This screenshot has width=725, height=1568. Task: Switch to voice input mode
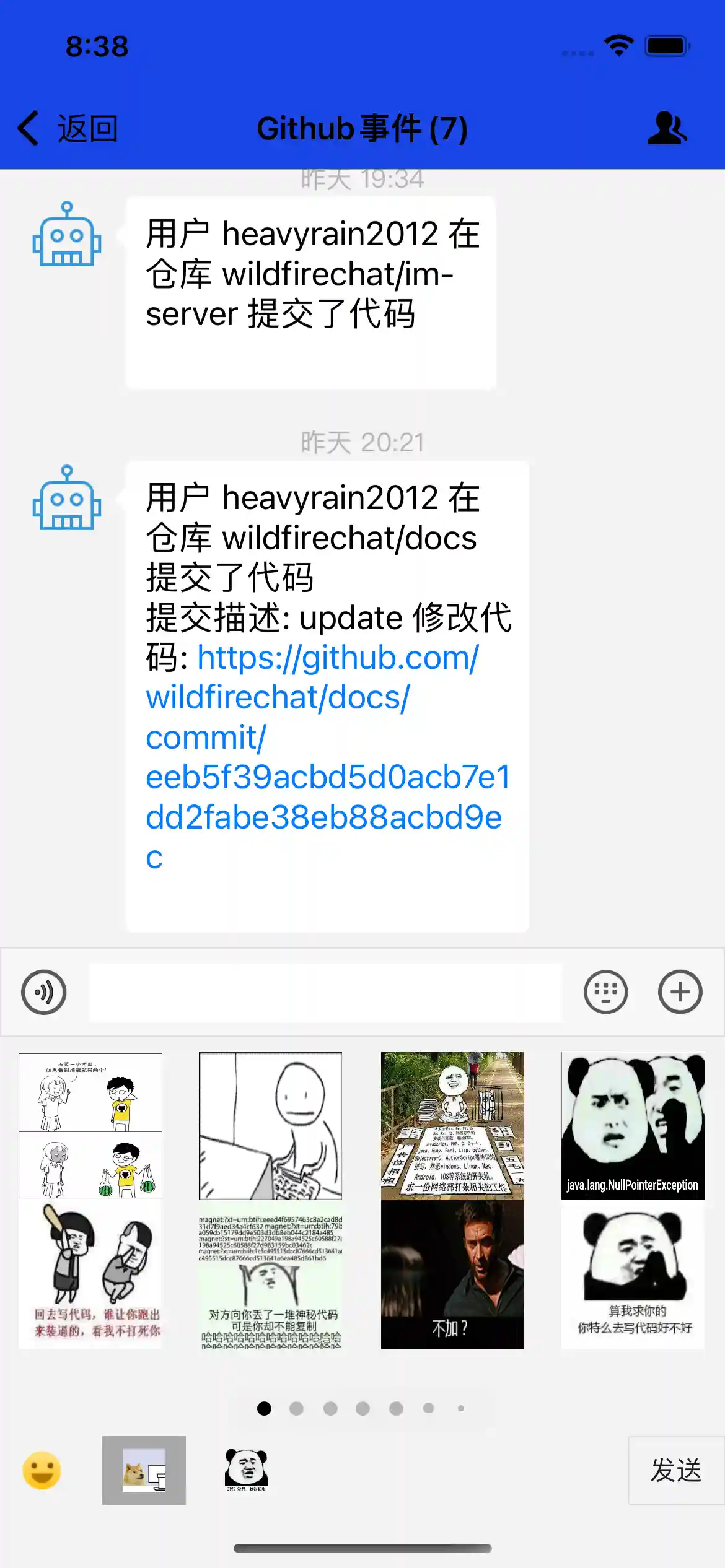44,992
